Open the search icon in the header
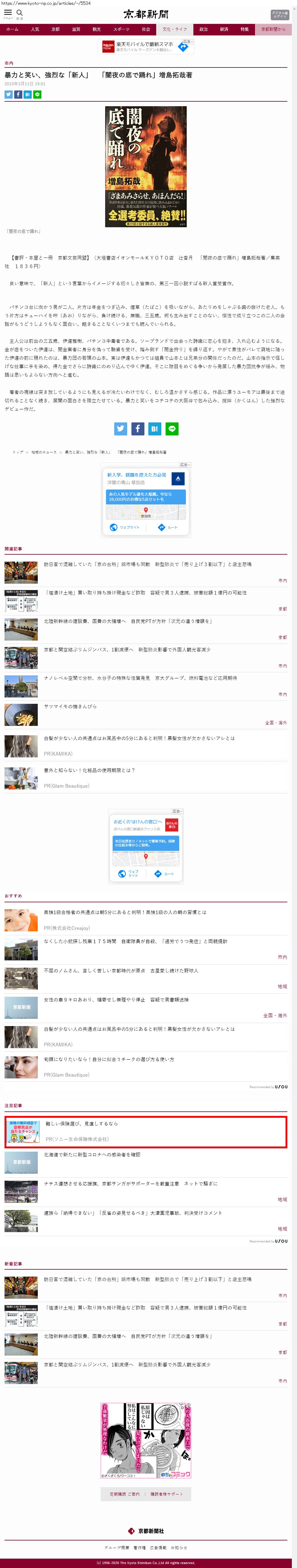297x1568 pixels. 19,13
